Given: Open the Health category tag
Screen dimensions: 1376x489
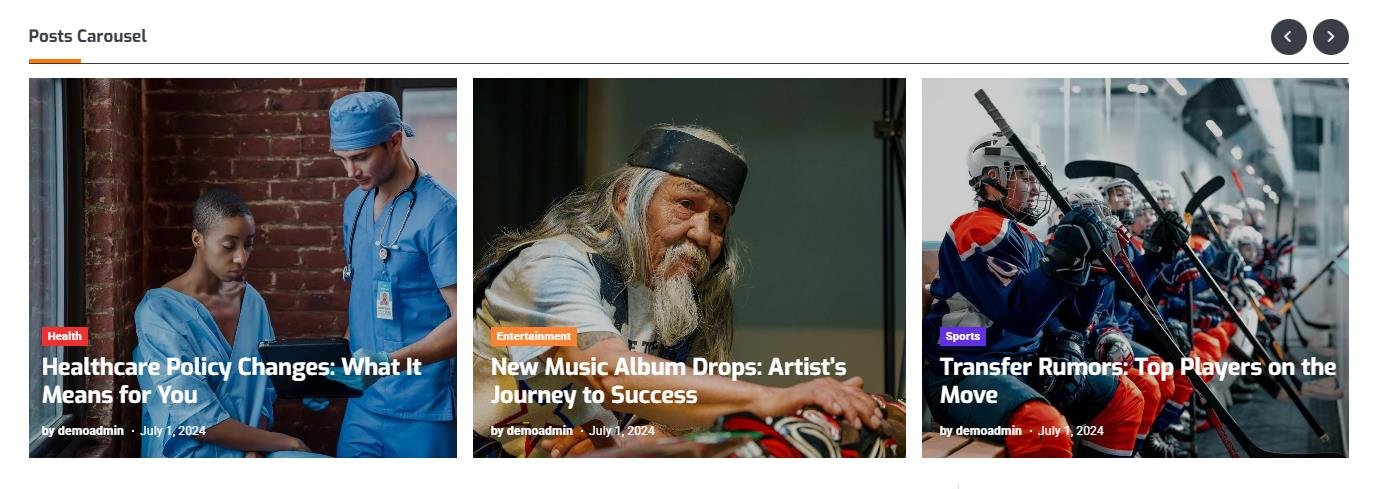Looking at the screenshot, I should tap(64, 336).
